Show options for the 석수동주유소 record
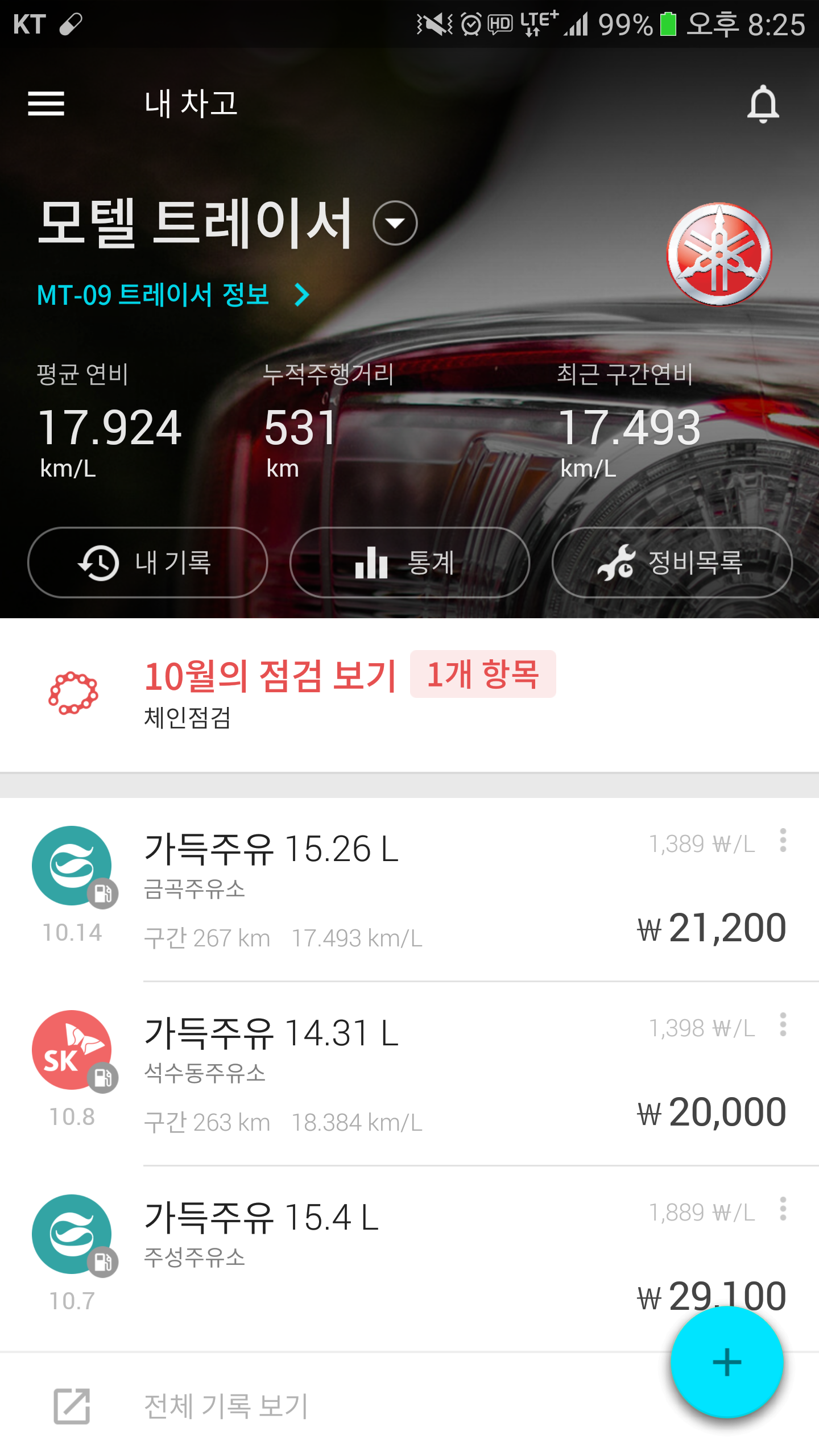 tap(783, 1025)
